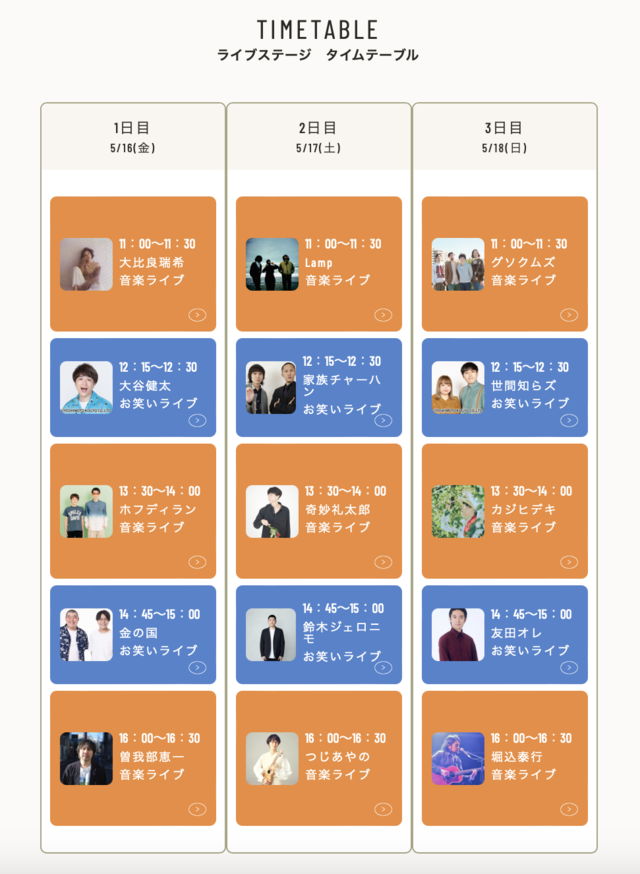
Task: Open 大谷健太 comedy live card
Action: [133, 387]
